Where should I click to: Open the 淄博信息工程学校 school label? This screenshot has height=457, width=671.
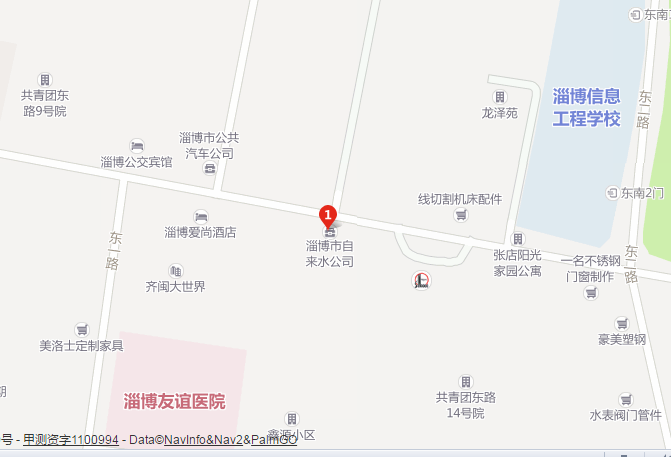(x=586, y=108)
